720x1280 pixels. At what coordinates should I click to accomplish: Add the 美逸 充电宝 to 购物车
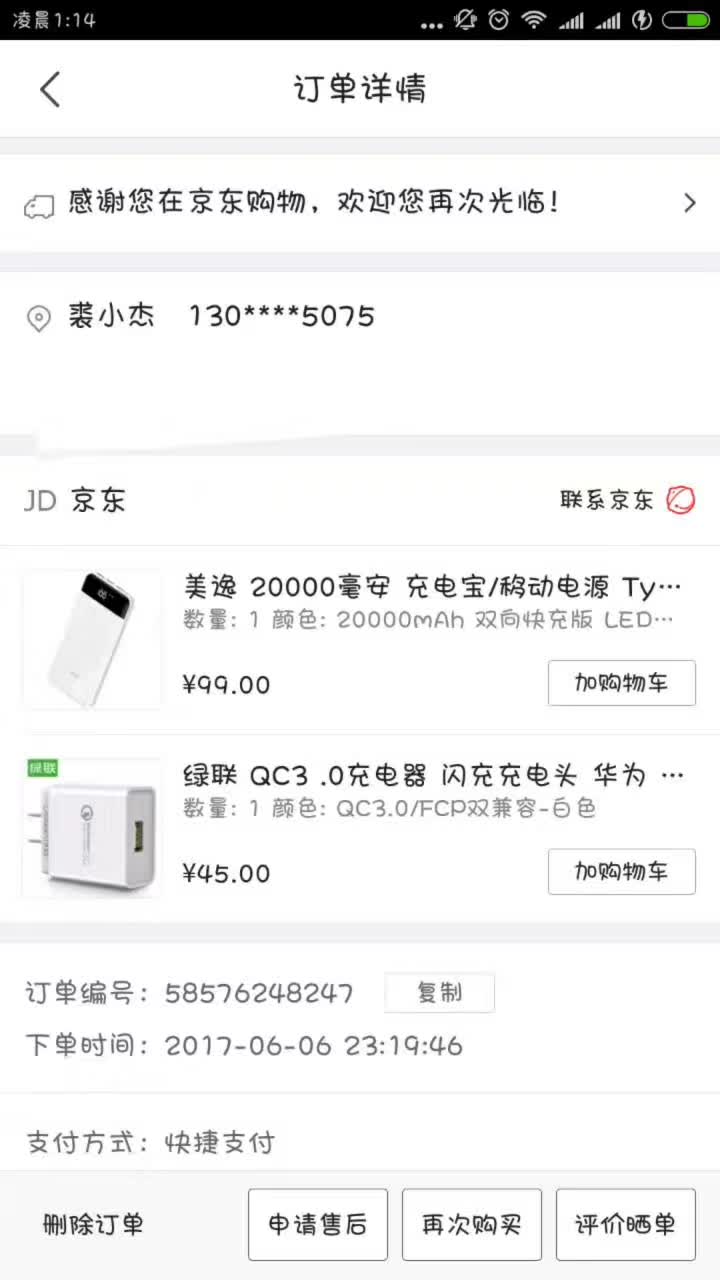pos(622,683)
